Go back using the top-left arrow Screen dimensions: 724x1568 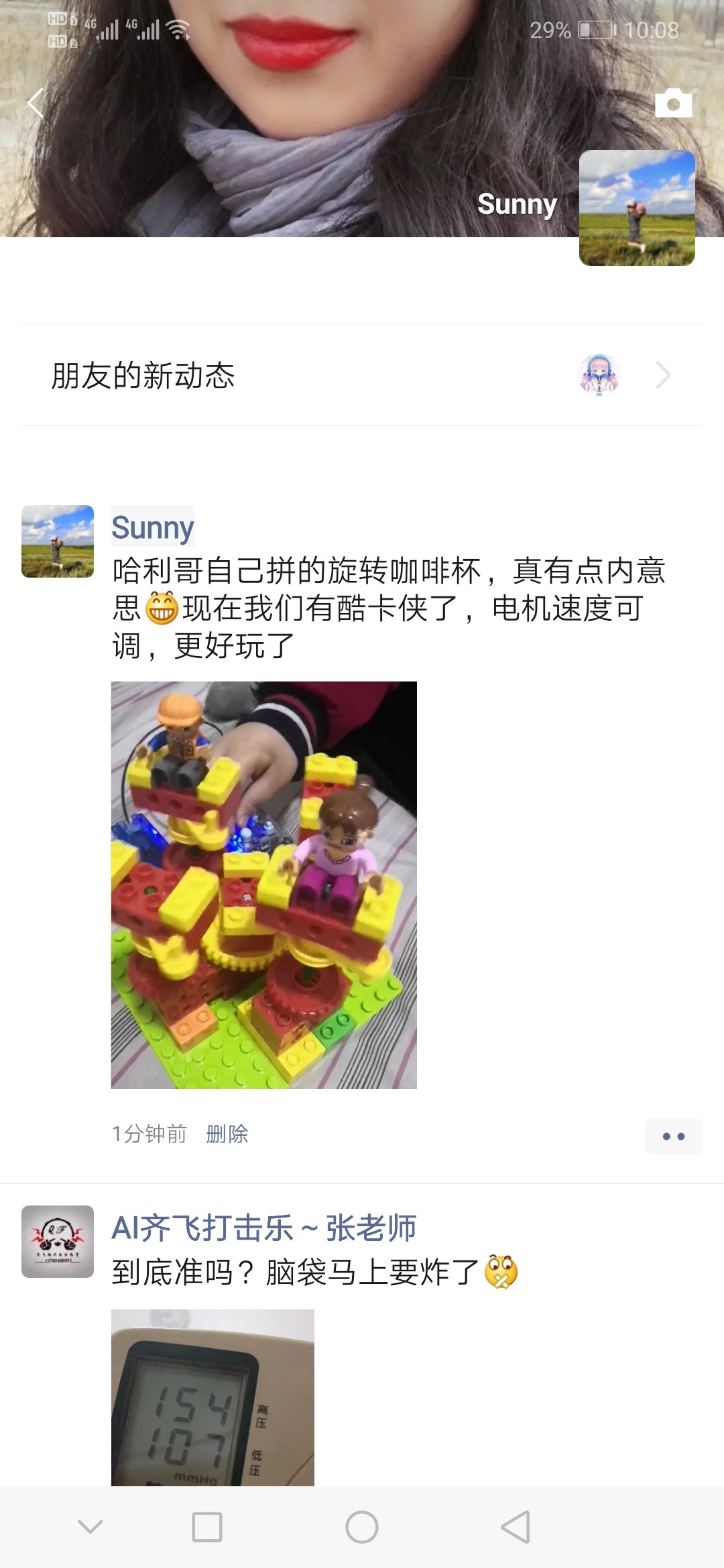coord(35,103)
